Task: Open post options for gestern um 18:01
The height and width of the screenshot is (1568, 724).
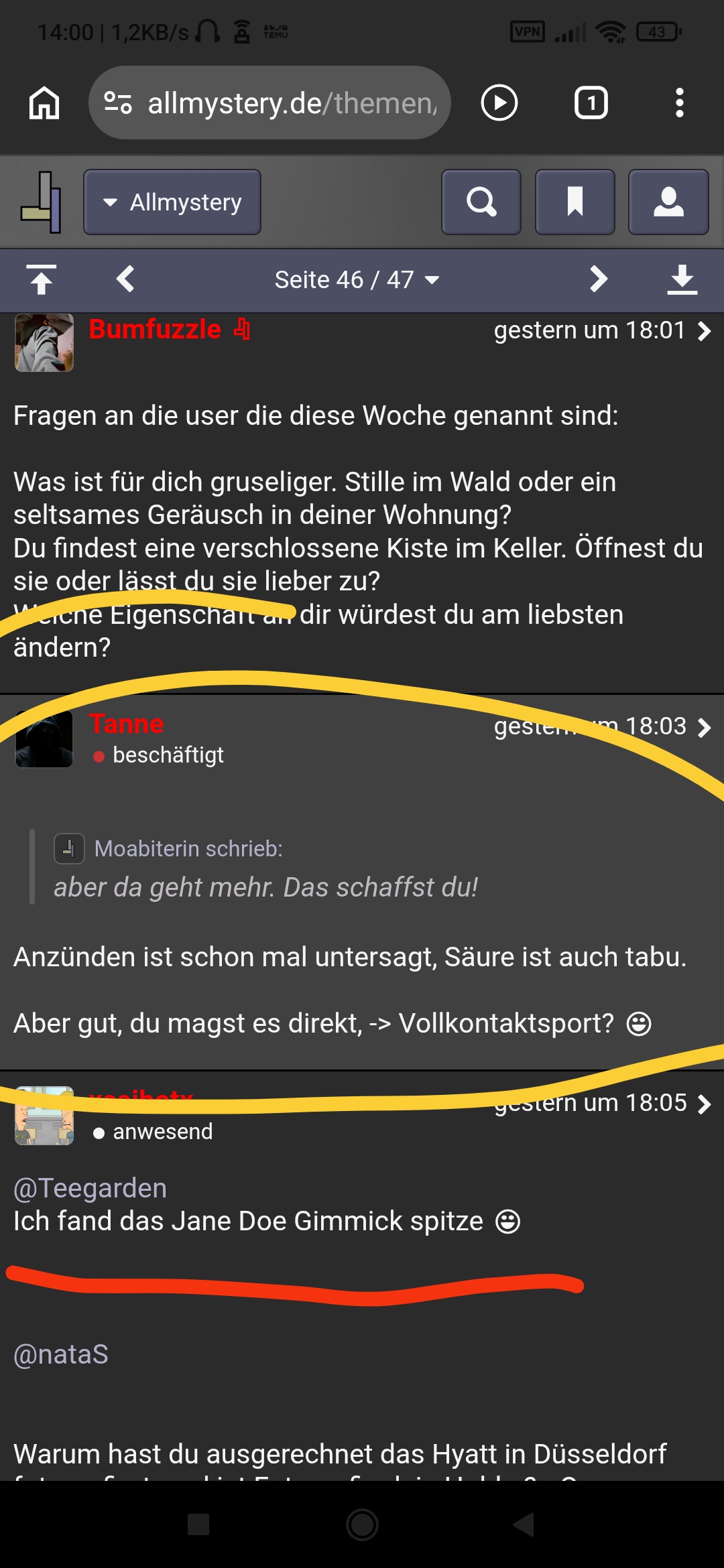Action: pos(704,331)
